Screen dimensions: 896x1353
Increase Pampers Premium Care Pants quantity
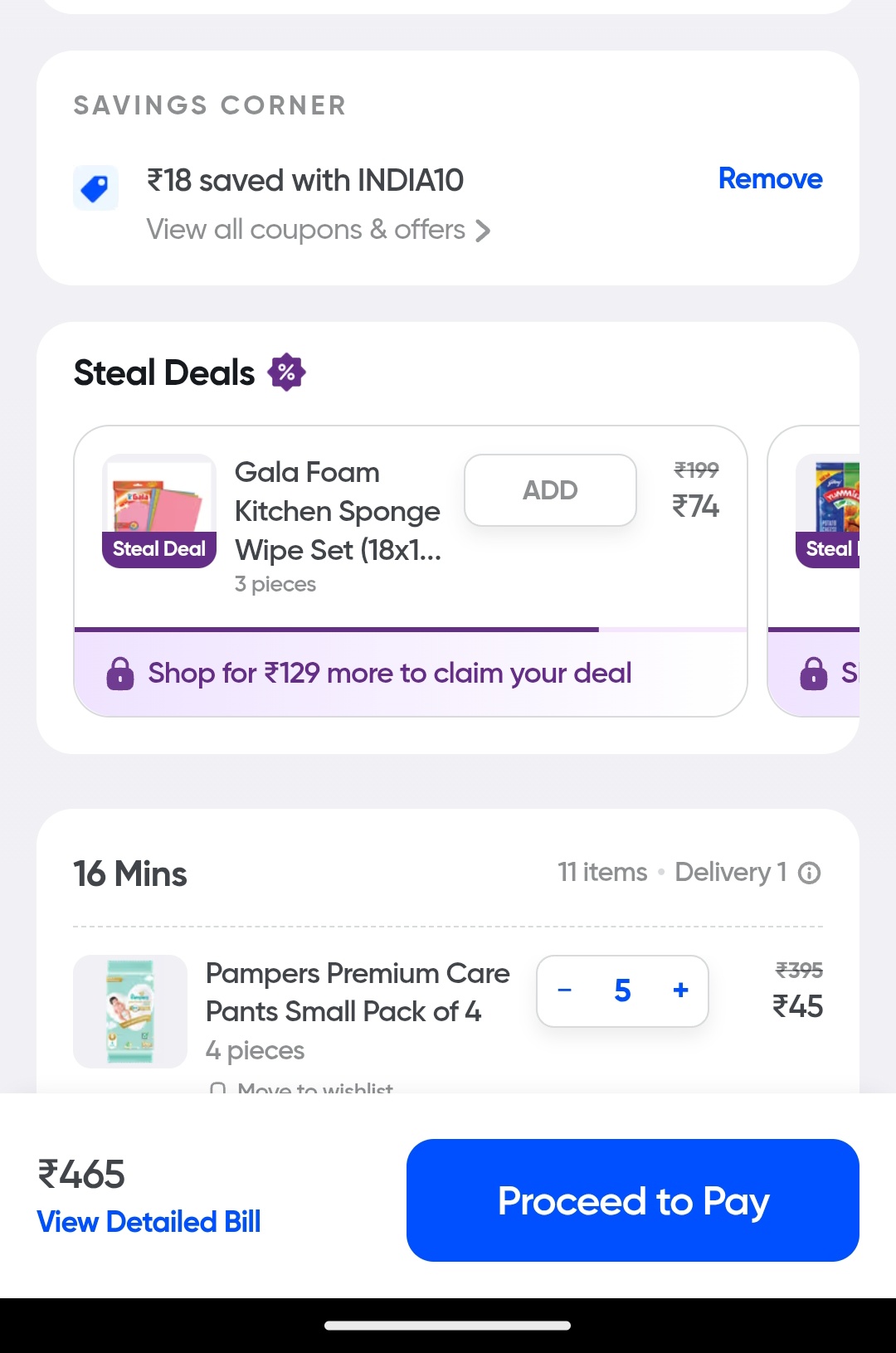(x=680, y=990)
